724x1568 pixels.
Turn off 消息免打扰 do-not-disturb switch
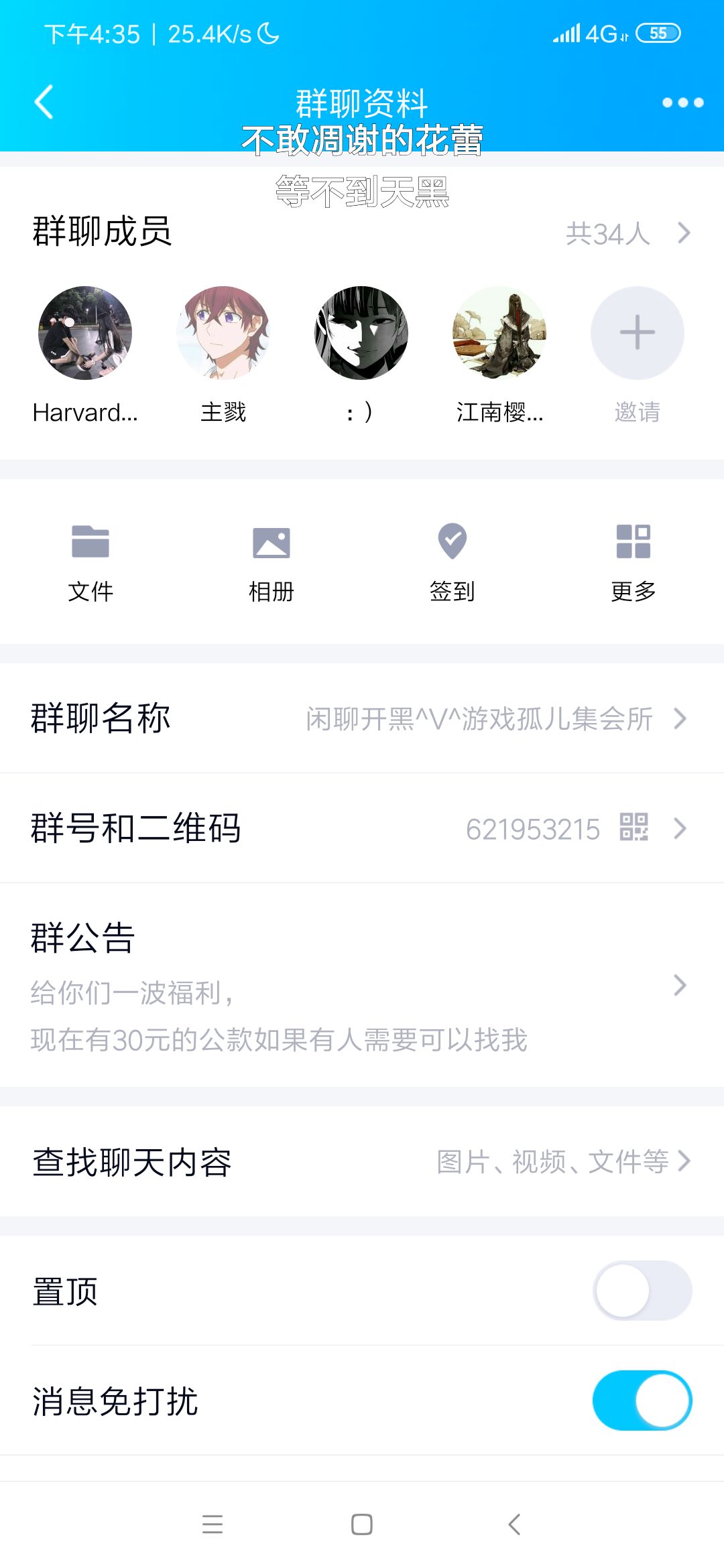[642, 1400]
